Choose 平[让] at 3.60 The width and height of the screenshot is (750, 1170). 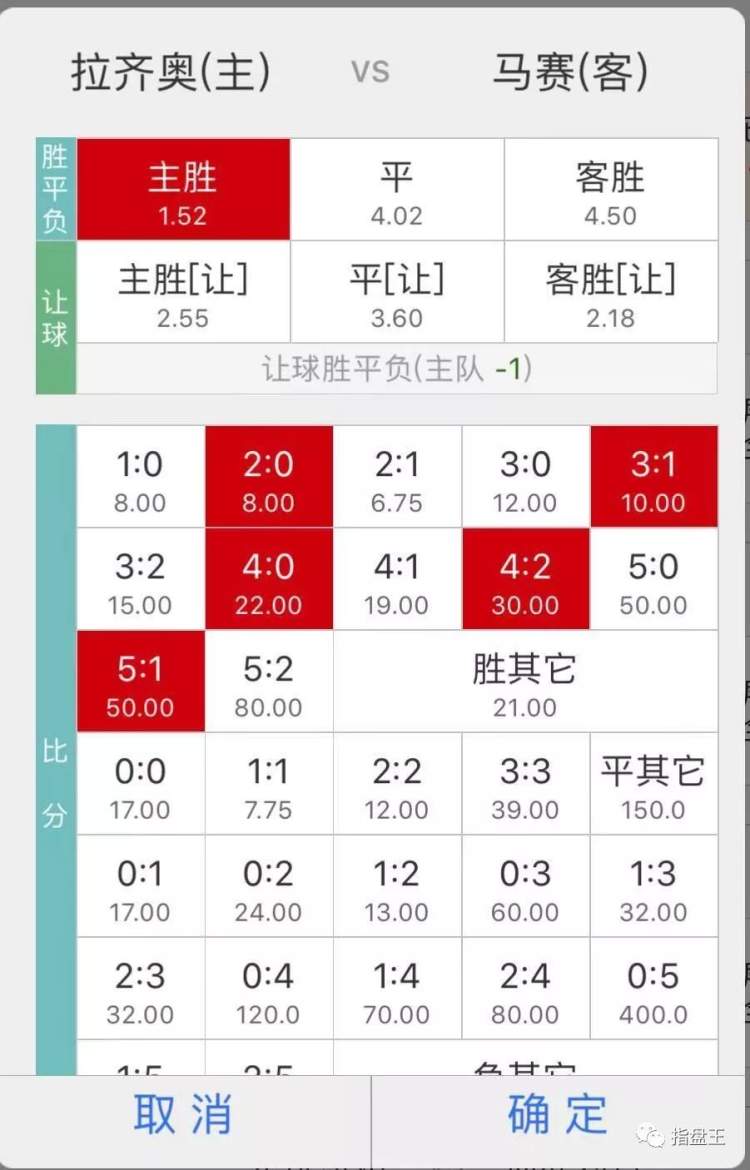(397, 293)
